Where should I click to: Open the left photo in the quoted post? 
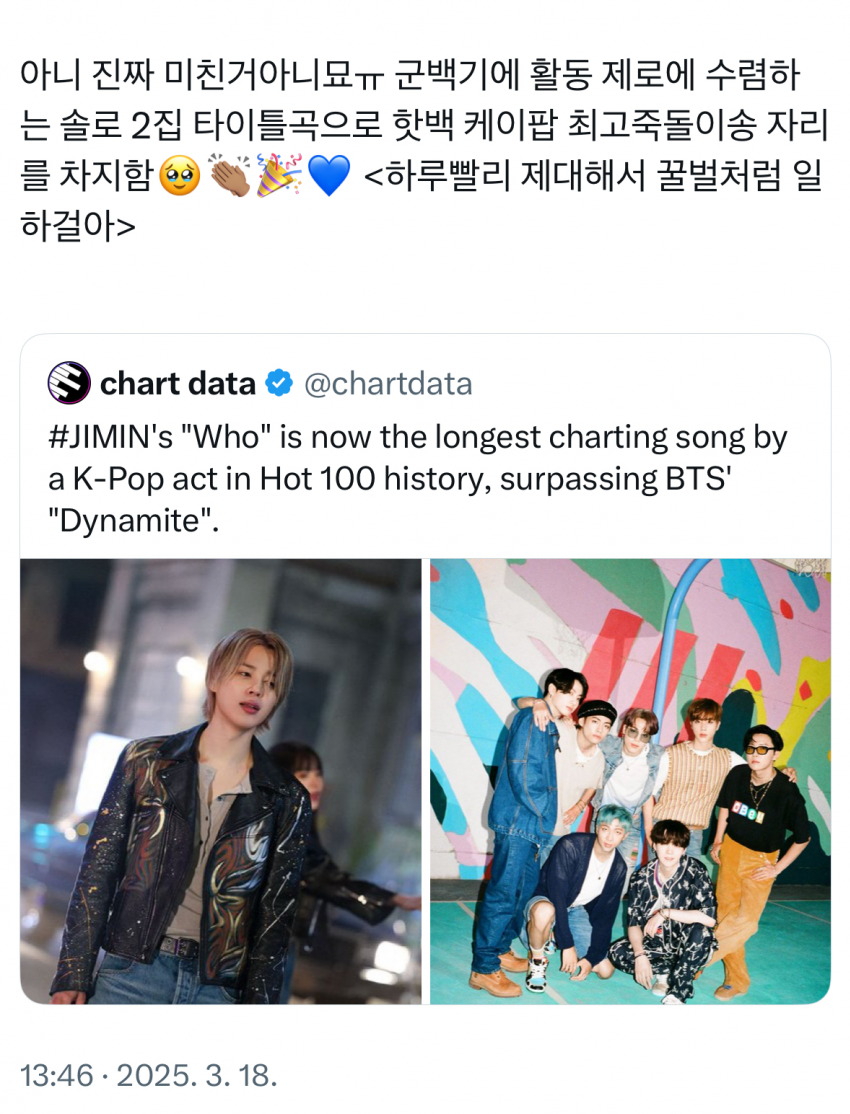[221, 781]
